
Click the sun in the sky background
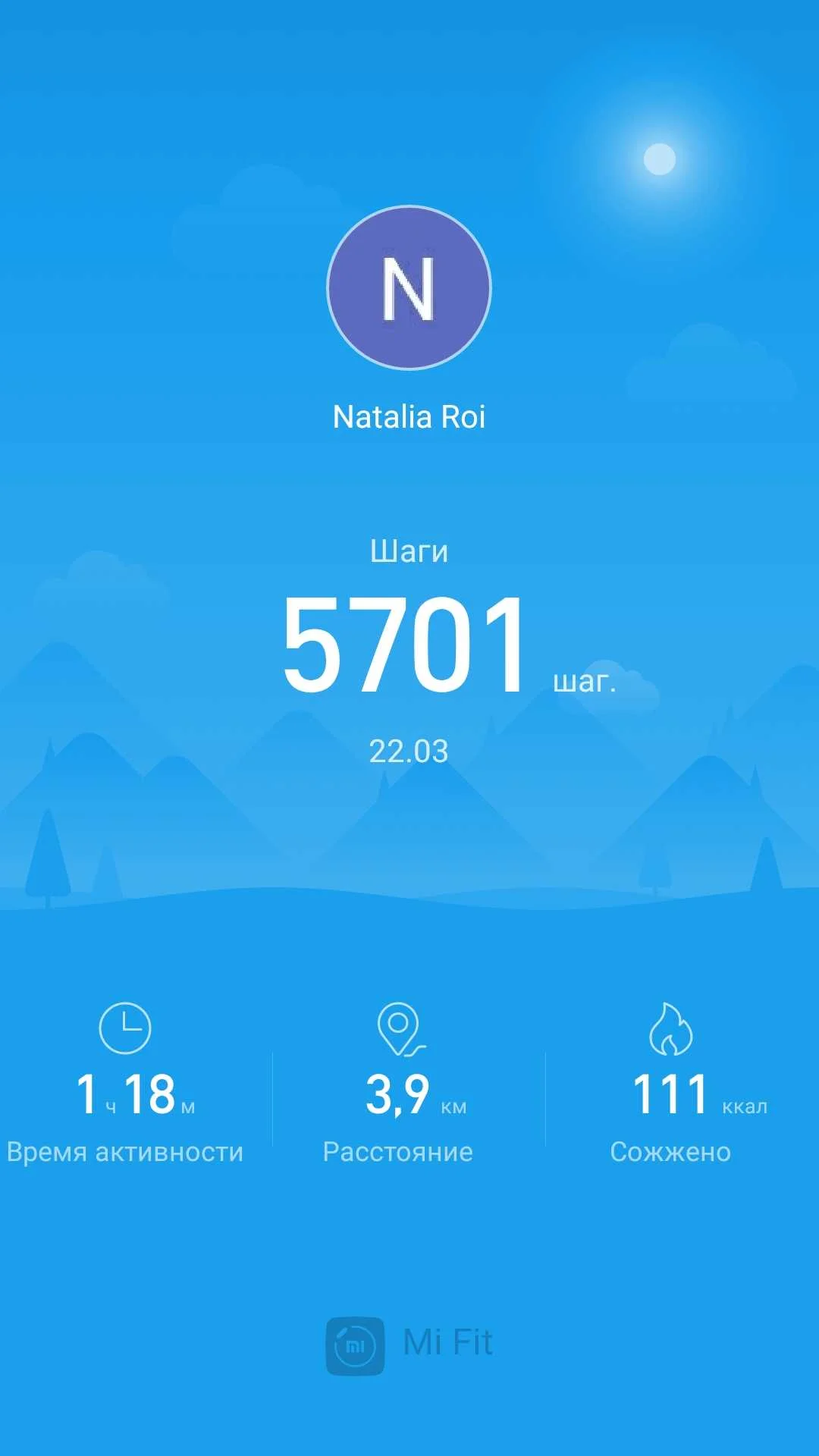658,159
